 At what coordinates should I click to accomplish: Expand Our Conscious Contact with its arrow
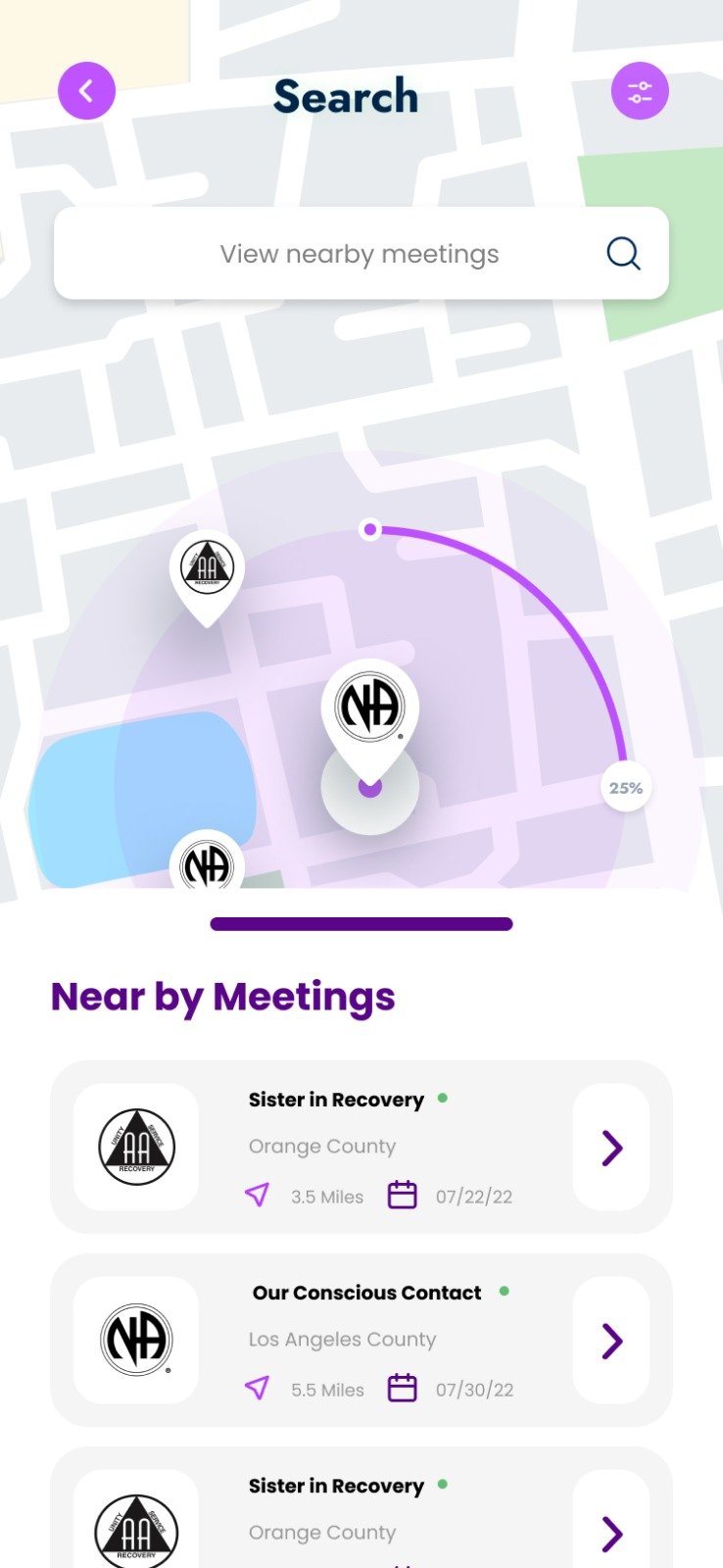click(610, 1341)
